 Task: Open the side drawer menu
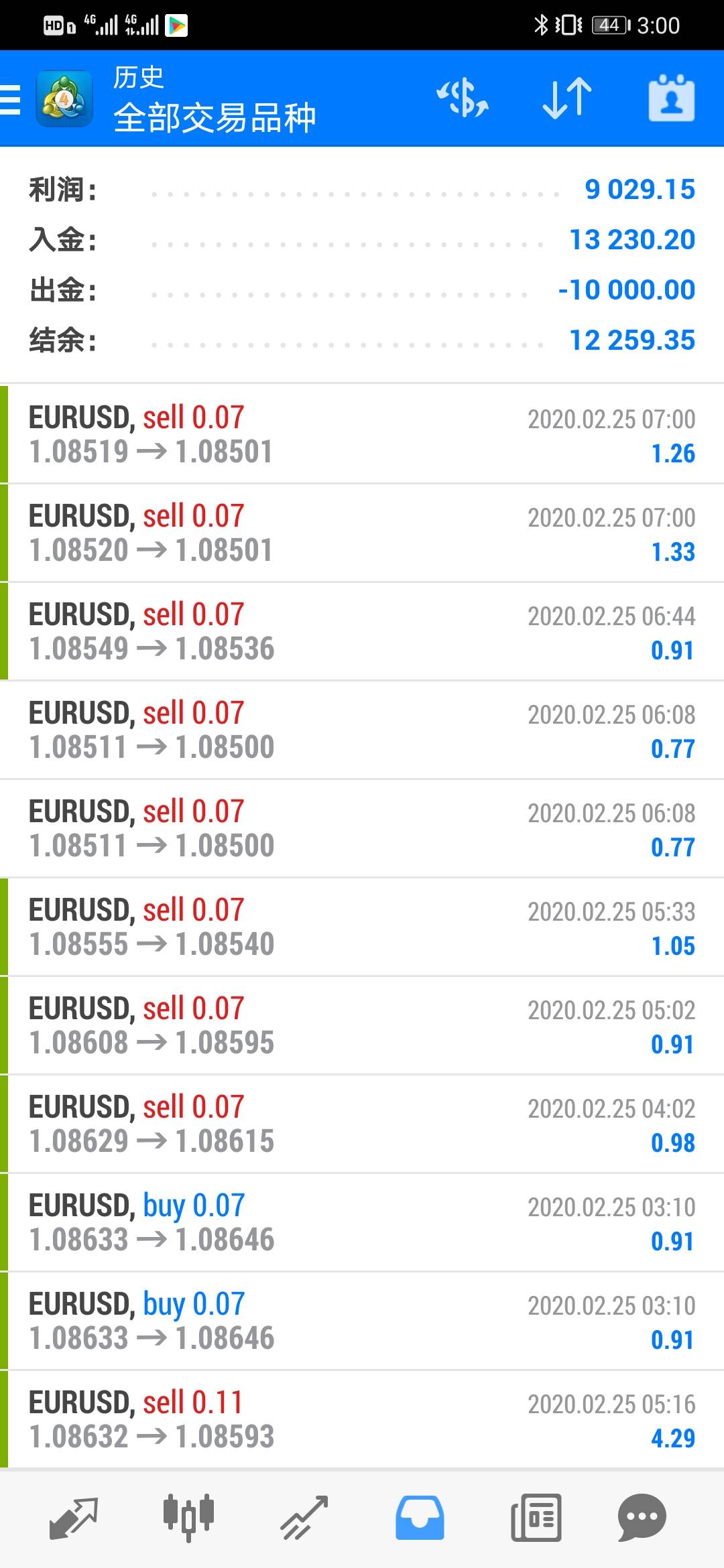pos(11,99)
